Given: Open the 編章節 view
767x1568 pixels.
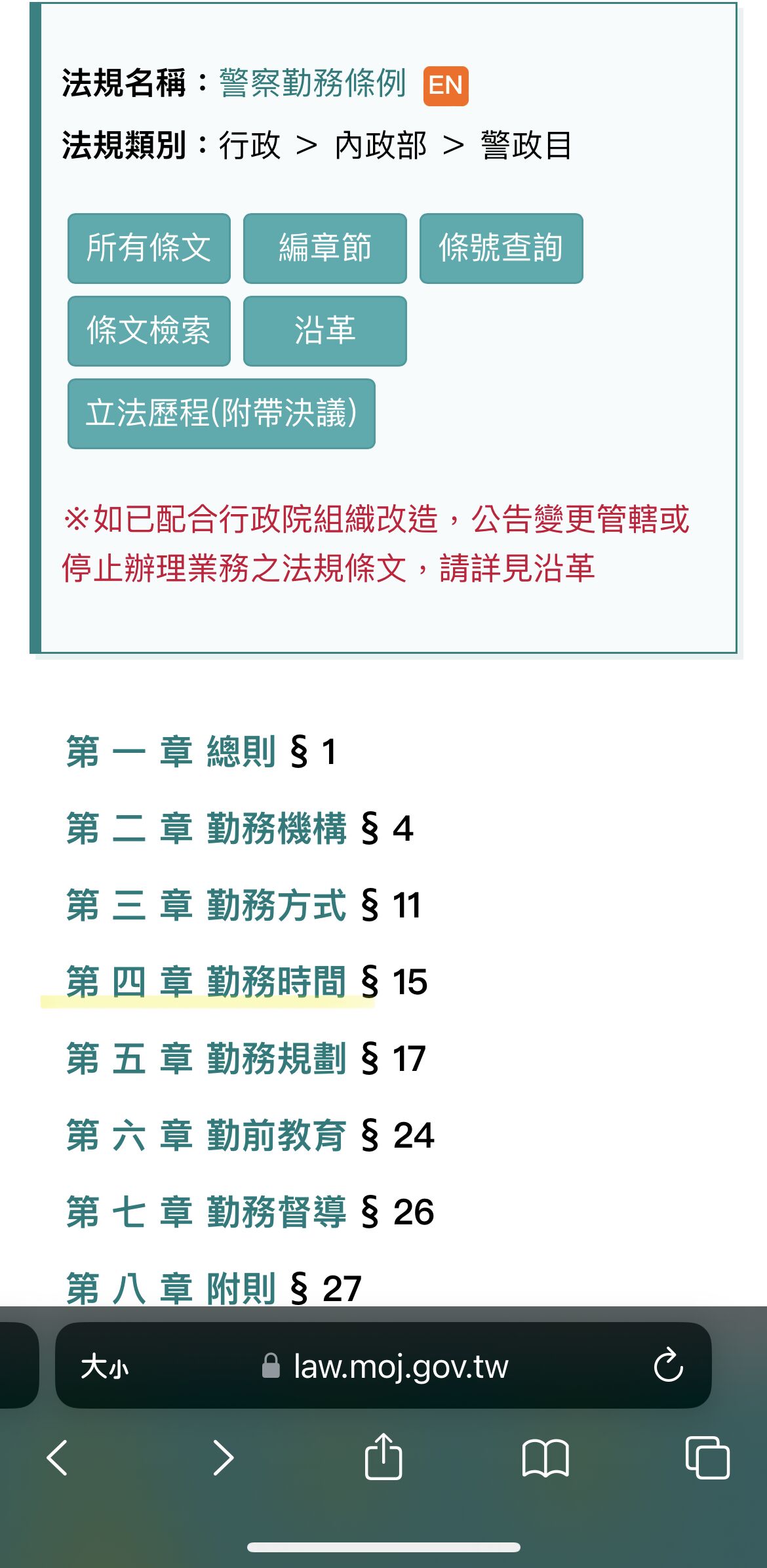Looking at the screenshot, I should coord(324,248).
